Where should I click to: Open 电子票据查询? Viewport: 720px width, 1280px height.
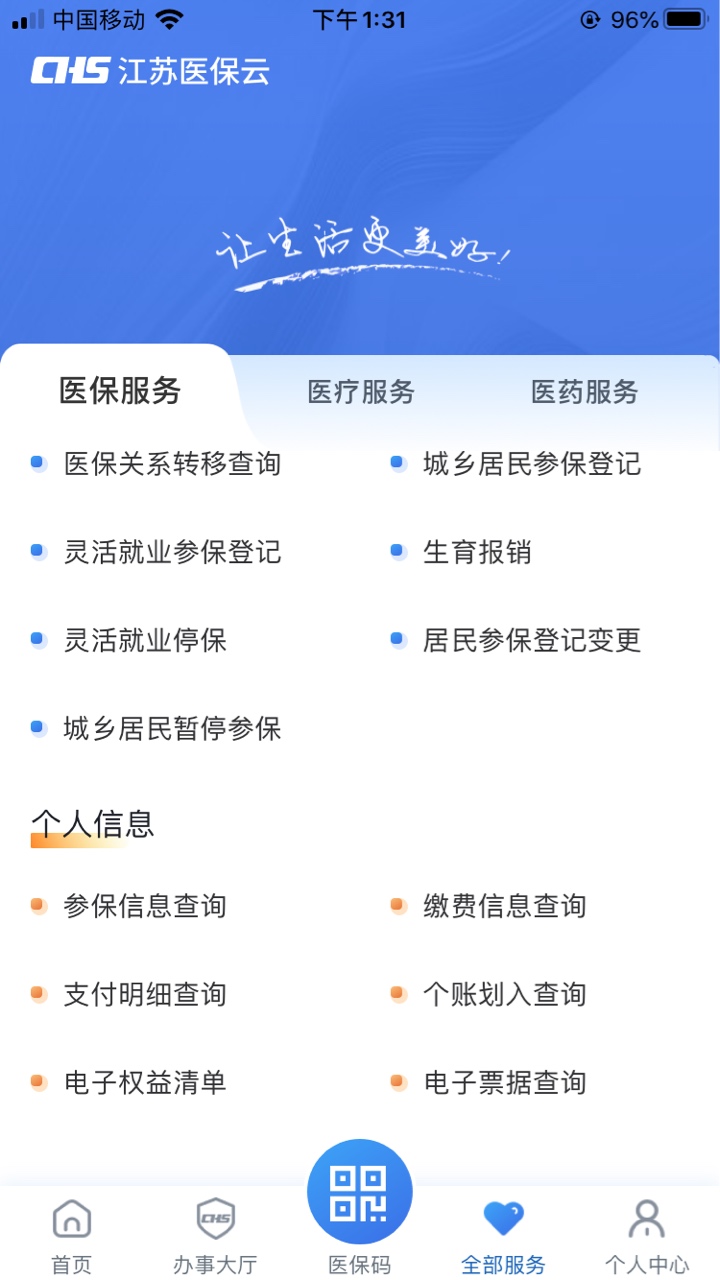504,1082
